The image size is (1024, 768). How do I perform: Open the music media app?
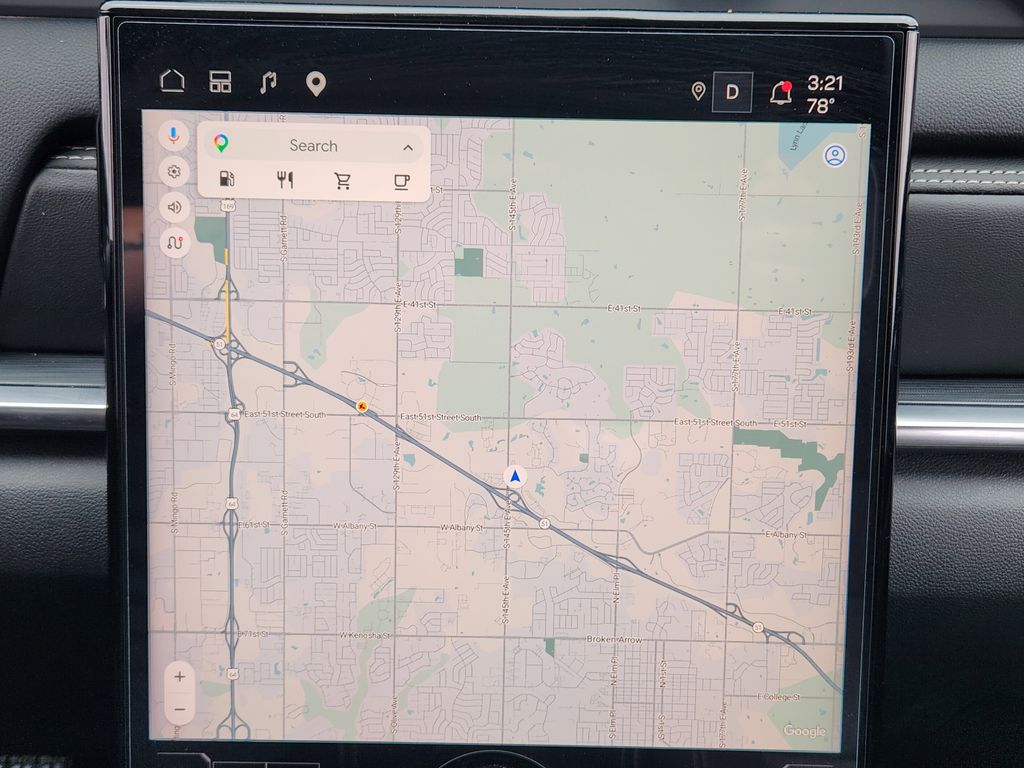coord(268,83)
